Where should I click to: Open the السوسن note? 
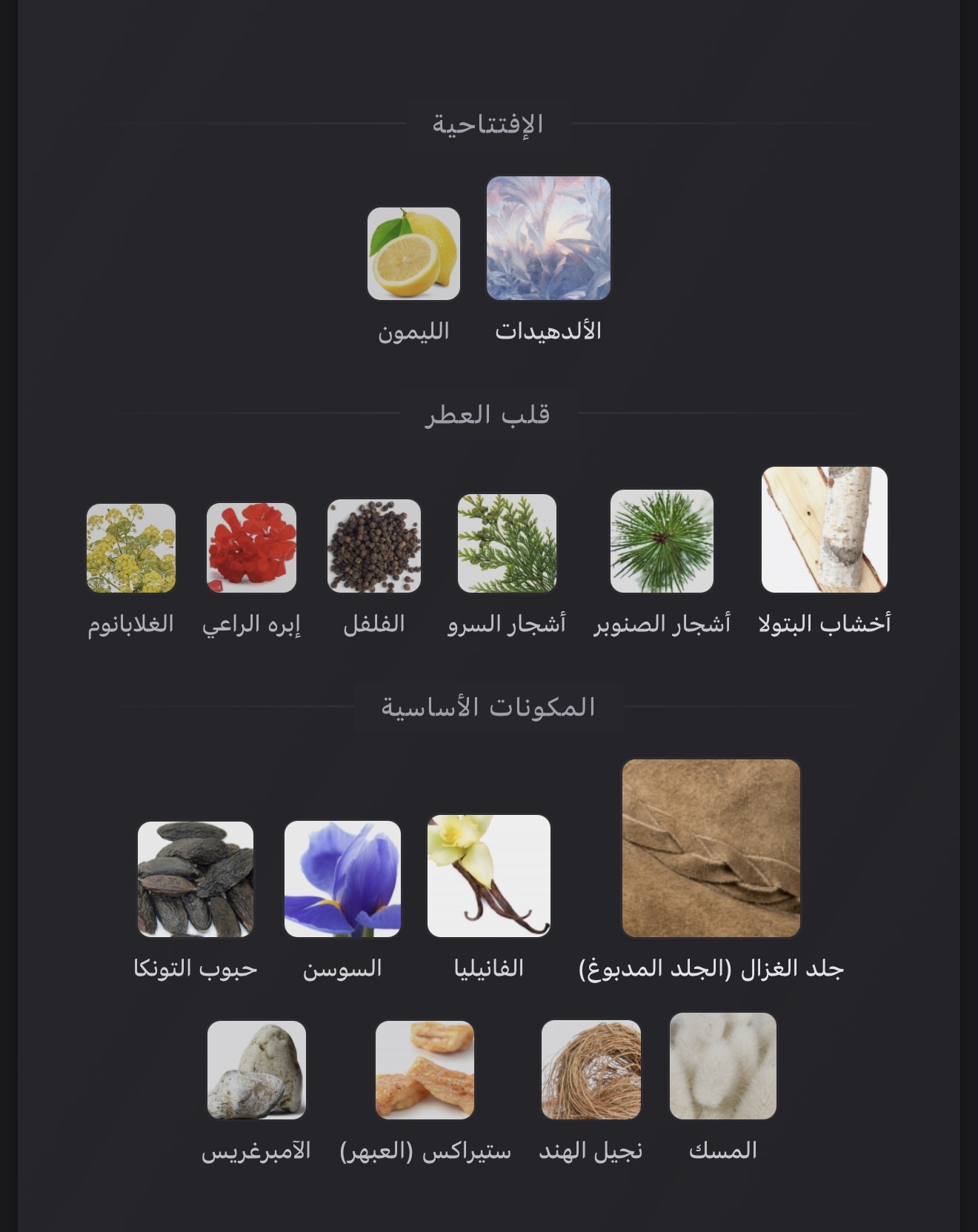click(342, 879)
